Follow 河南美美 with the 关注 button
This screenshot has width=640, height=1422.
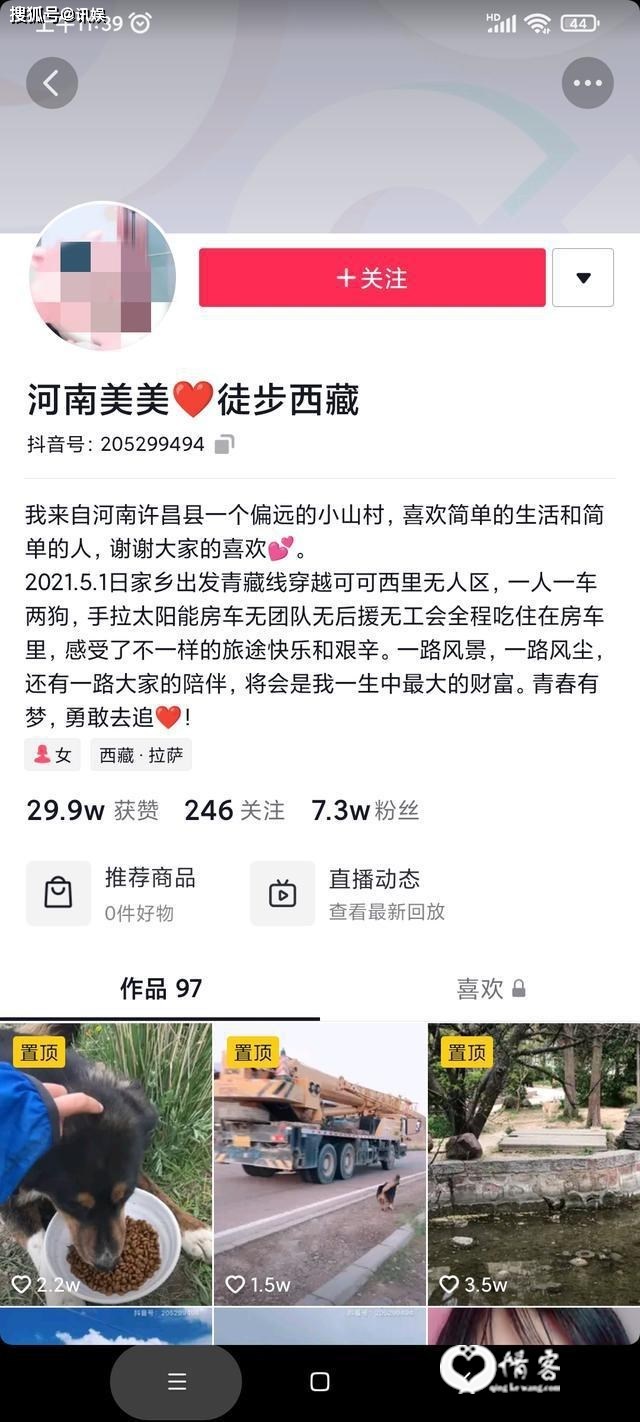[x=372, y=277]
